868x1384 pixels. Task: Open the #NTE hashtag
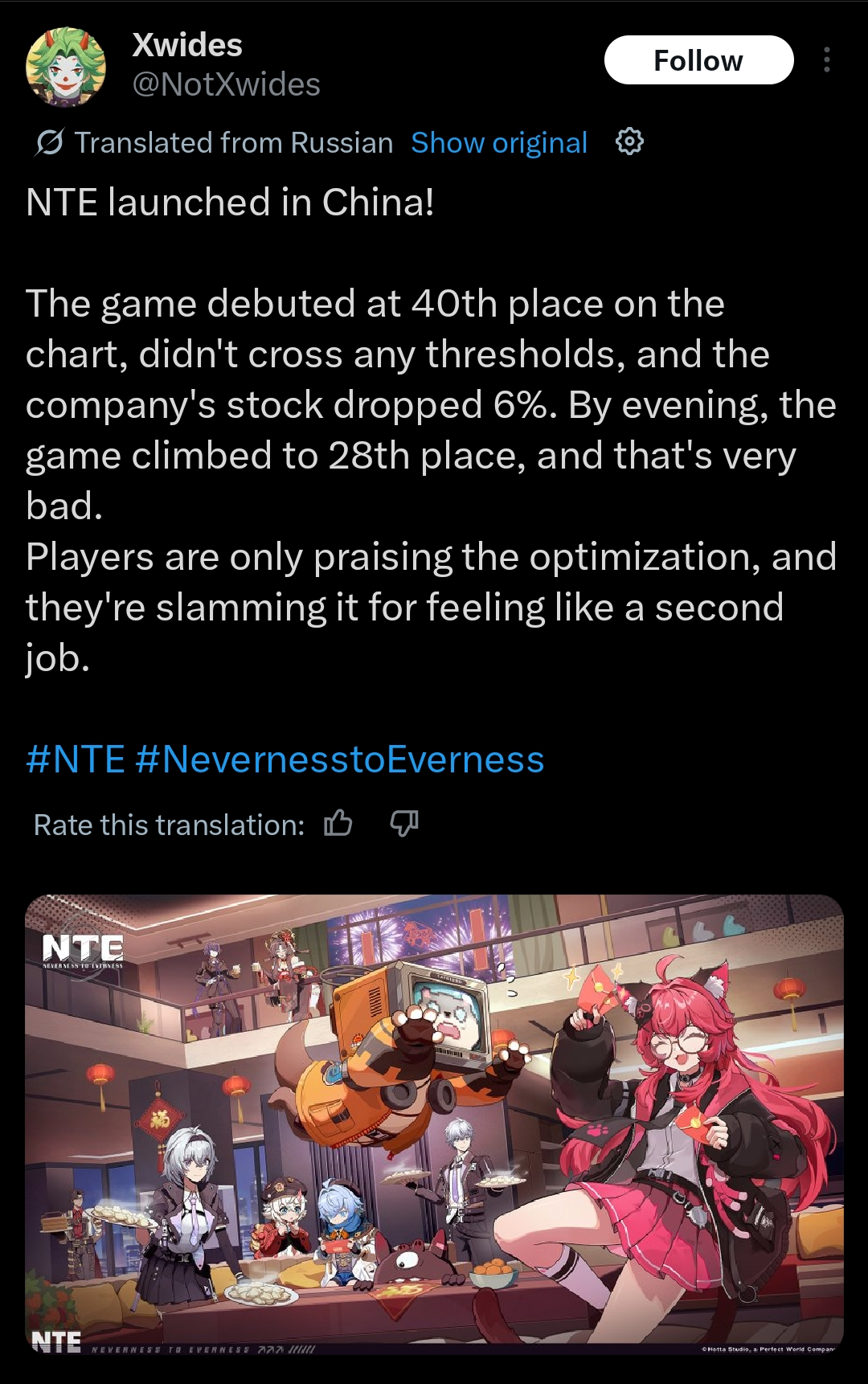[x=76, y=760]
